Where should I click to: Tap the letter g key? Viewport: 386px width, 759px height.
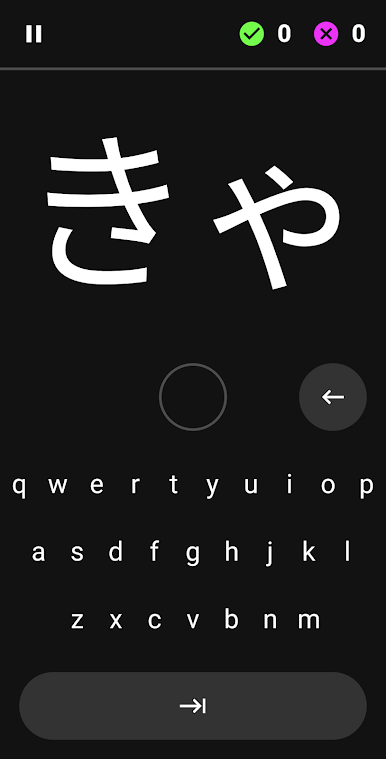[193, 552]
